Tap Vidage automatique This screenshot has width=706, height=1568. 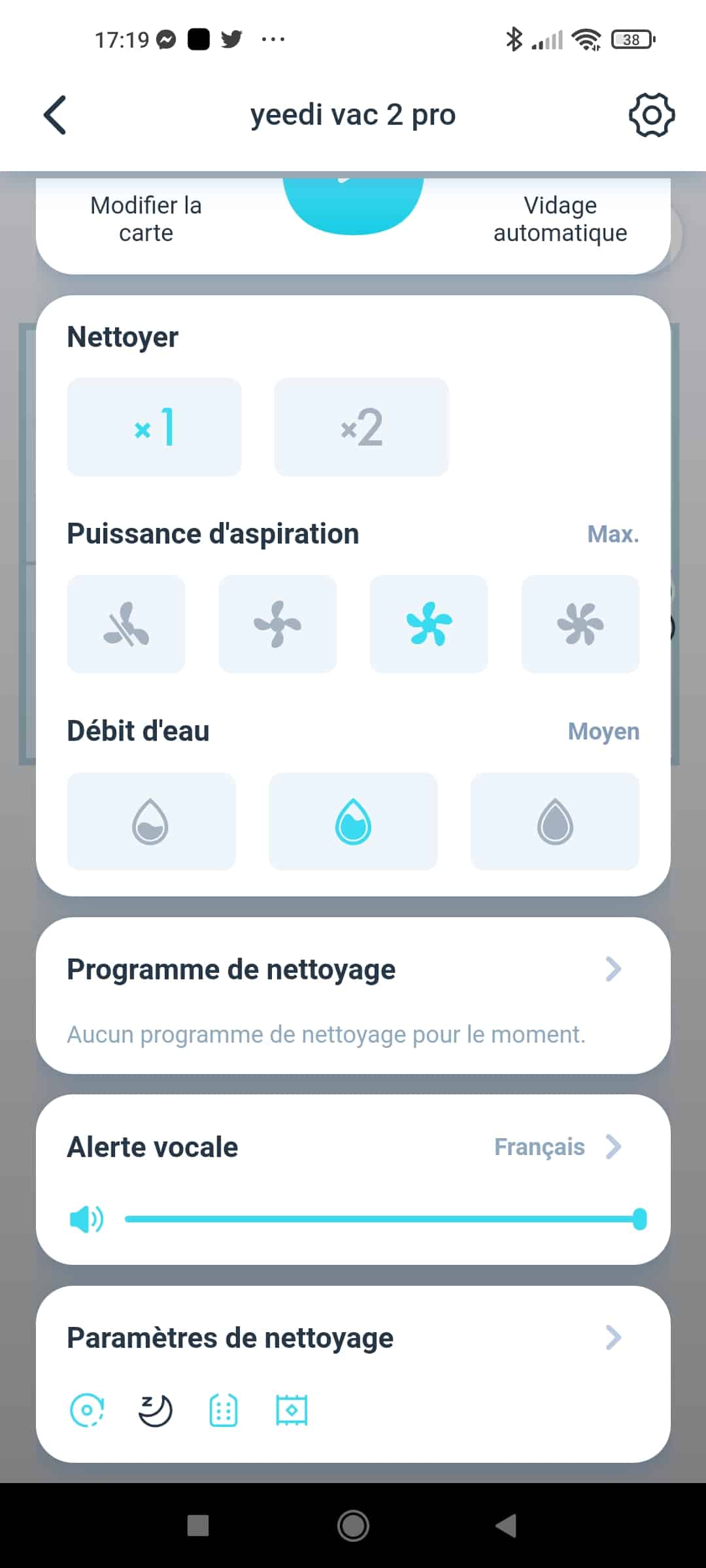tap(560, 219)
